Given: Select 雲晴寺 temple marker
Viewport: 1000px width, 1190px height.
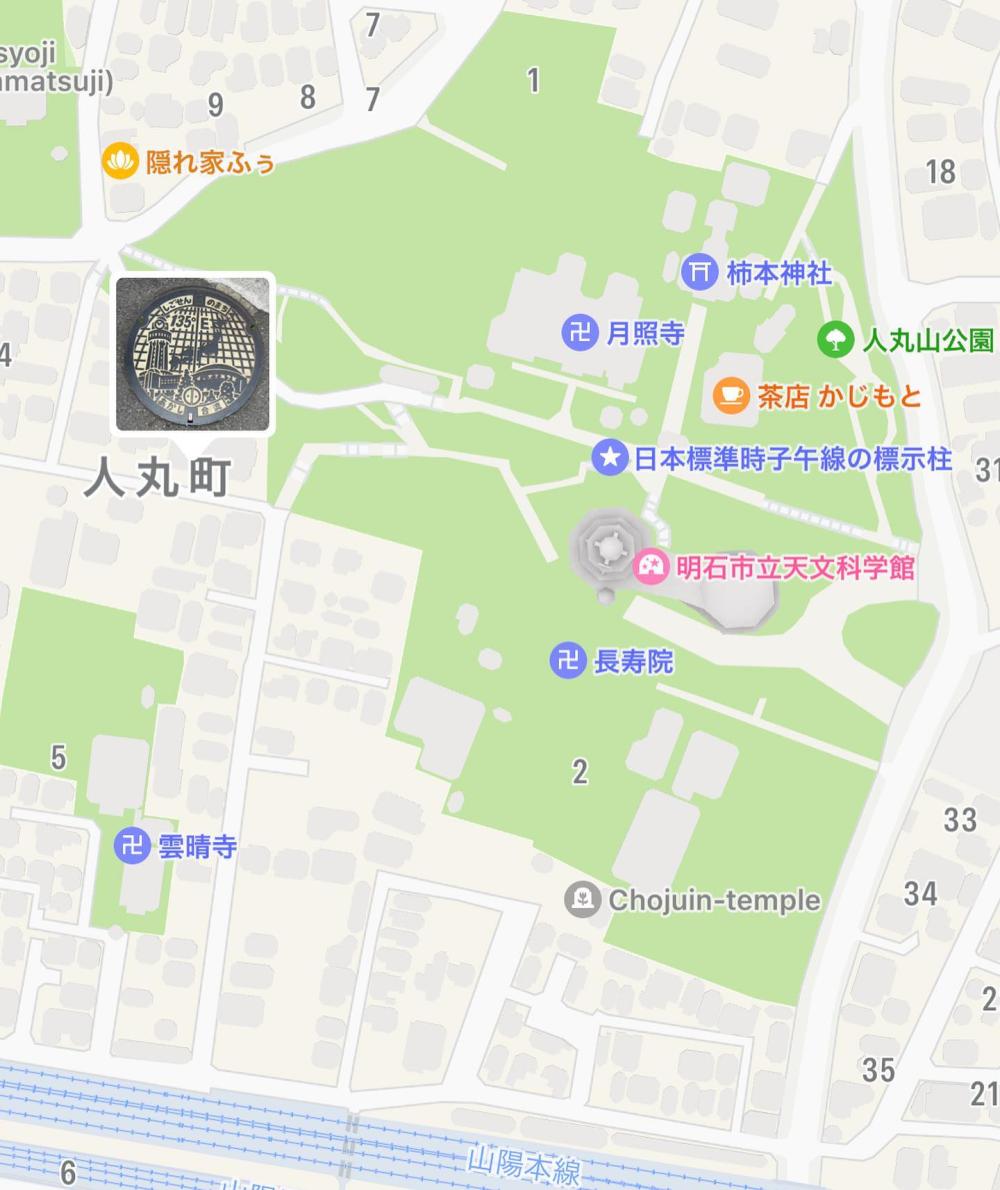Looking at the screenshot, I should tap(130, 846).
